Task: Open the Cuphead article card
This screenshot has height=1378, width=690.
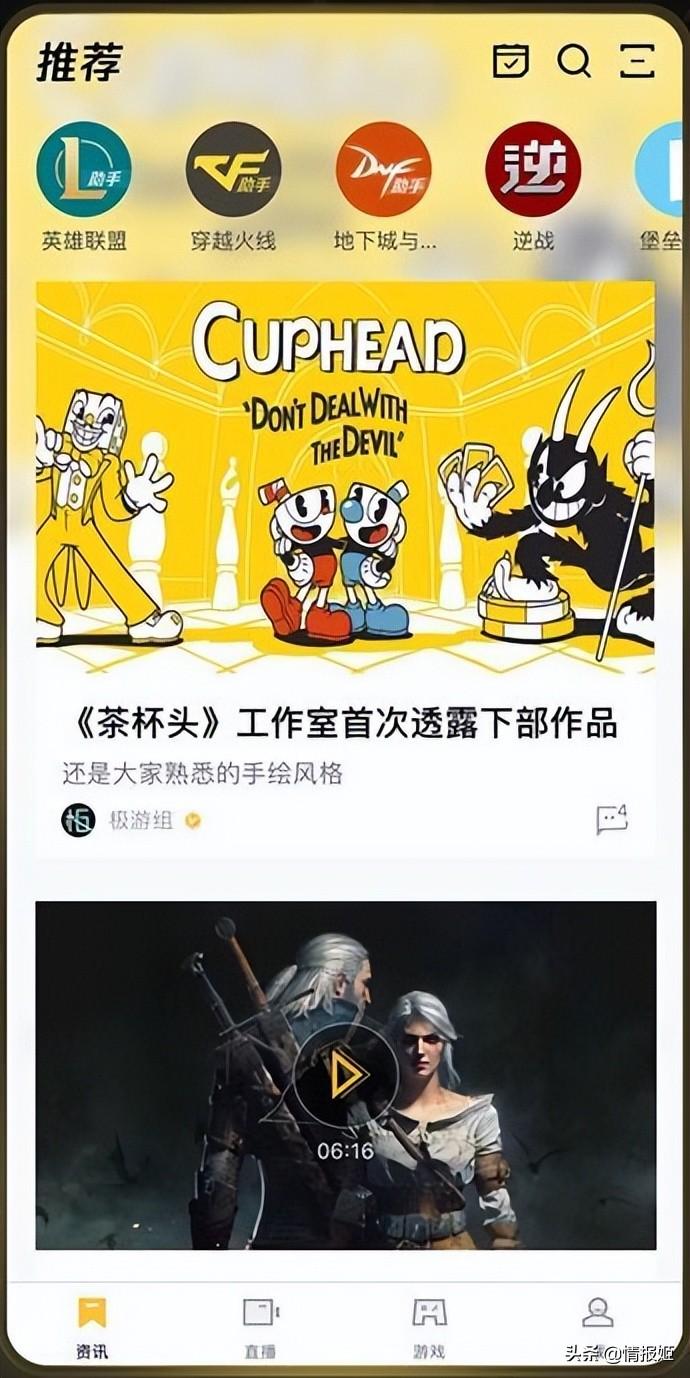Action: [346, 569]
